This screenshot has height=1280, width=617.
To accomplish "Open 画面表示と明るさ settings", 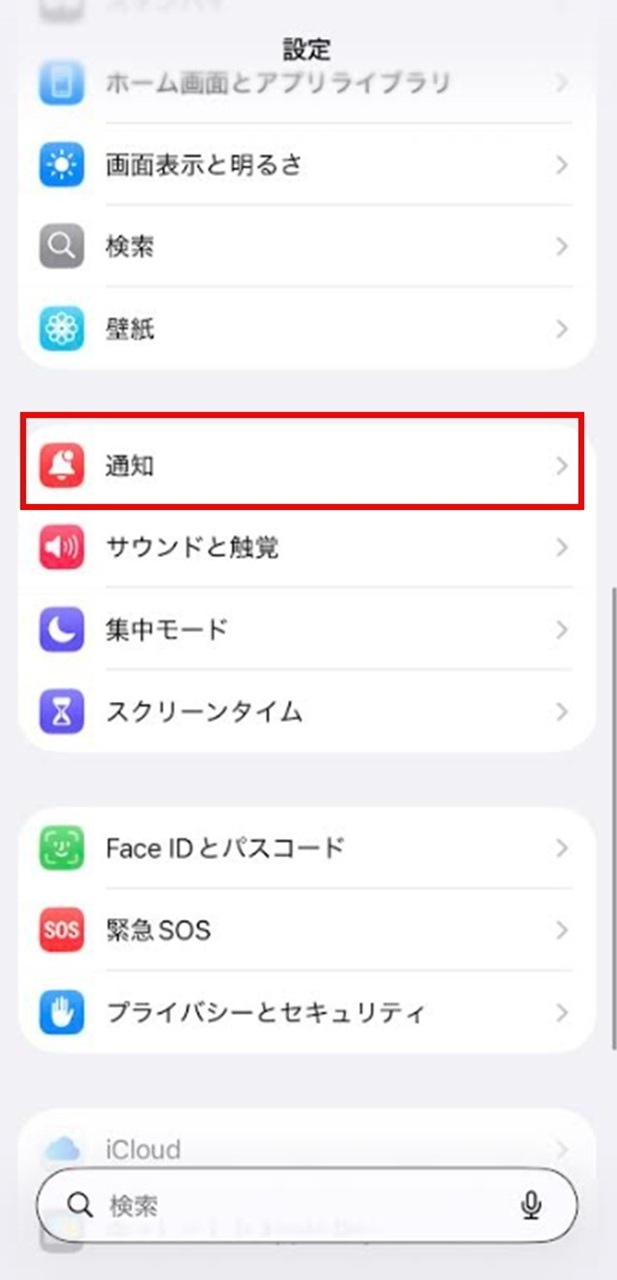I will click(307, 164).
